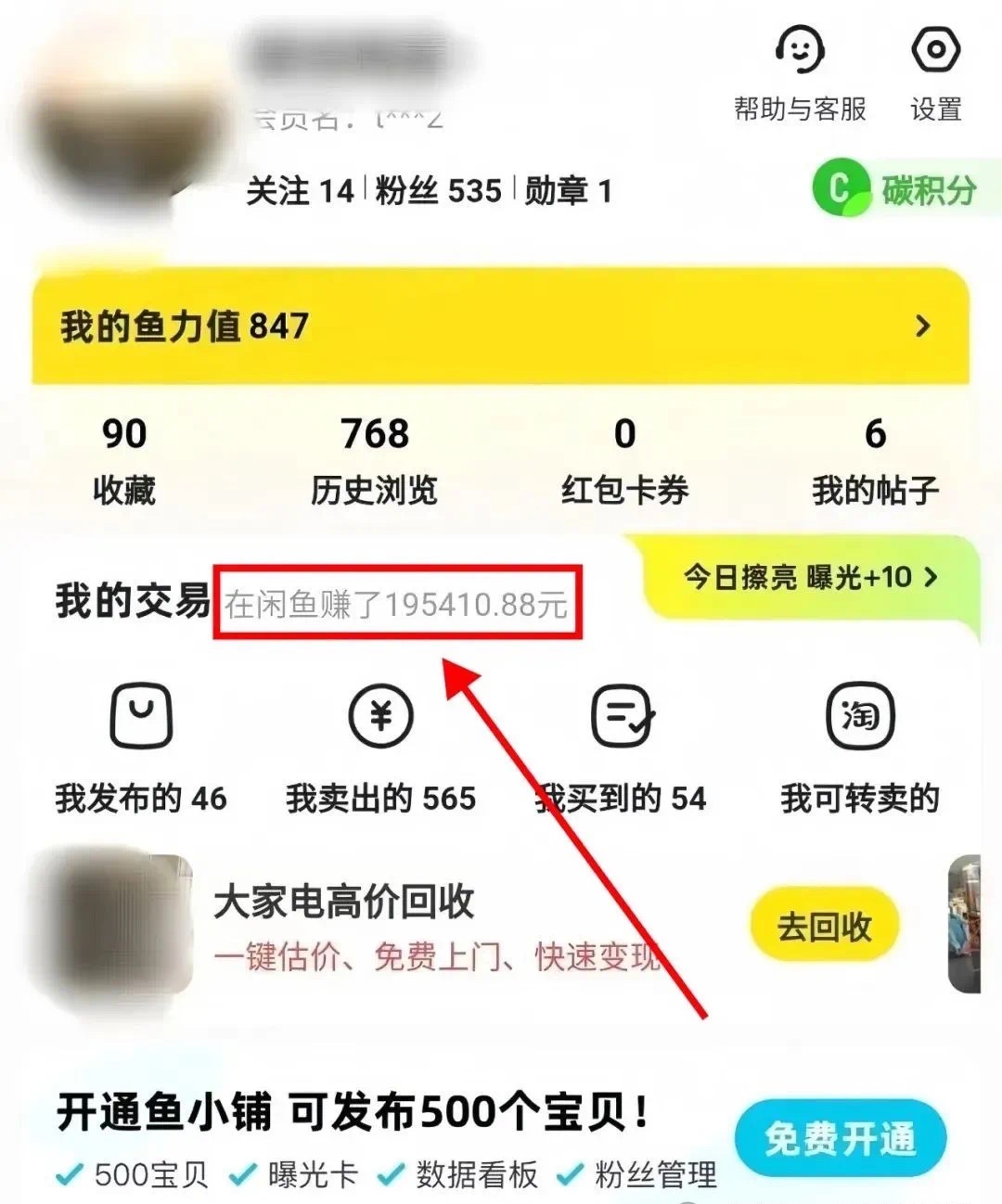Open the 碳积分 carbon points badge
1002x1204 pixels.
tap(896, 189)
